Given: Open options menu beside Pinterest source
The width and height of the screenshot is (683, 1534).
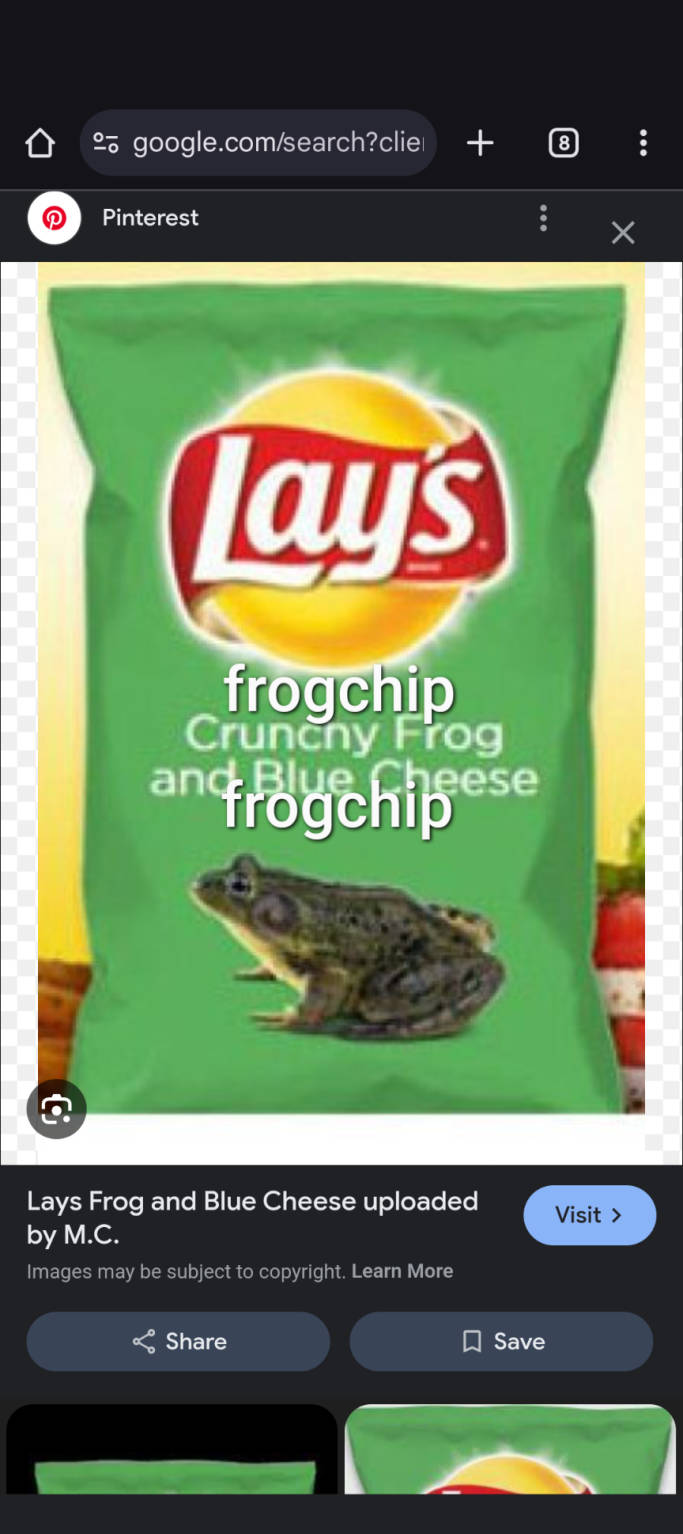Looking at the screenshot, I should pyautogui.click(x=543, y=218).
